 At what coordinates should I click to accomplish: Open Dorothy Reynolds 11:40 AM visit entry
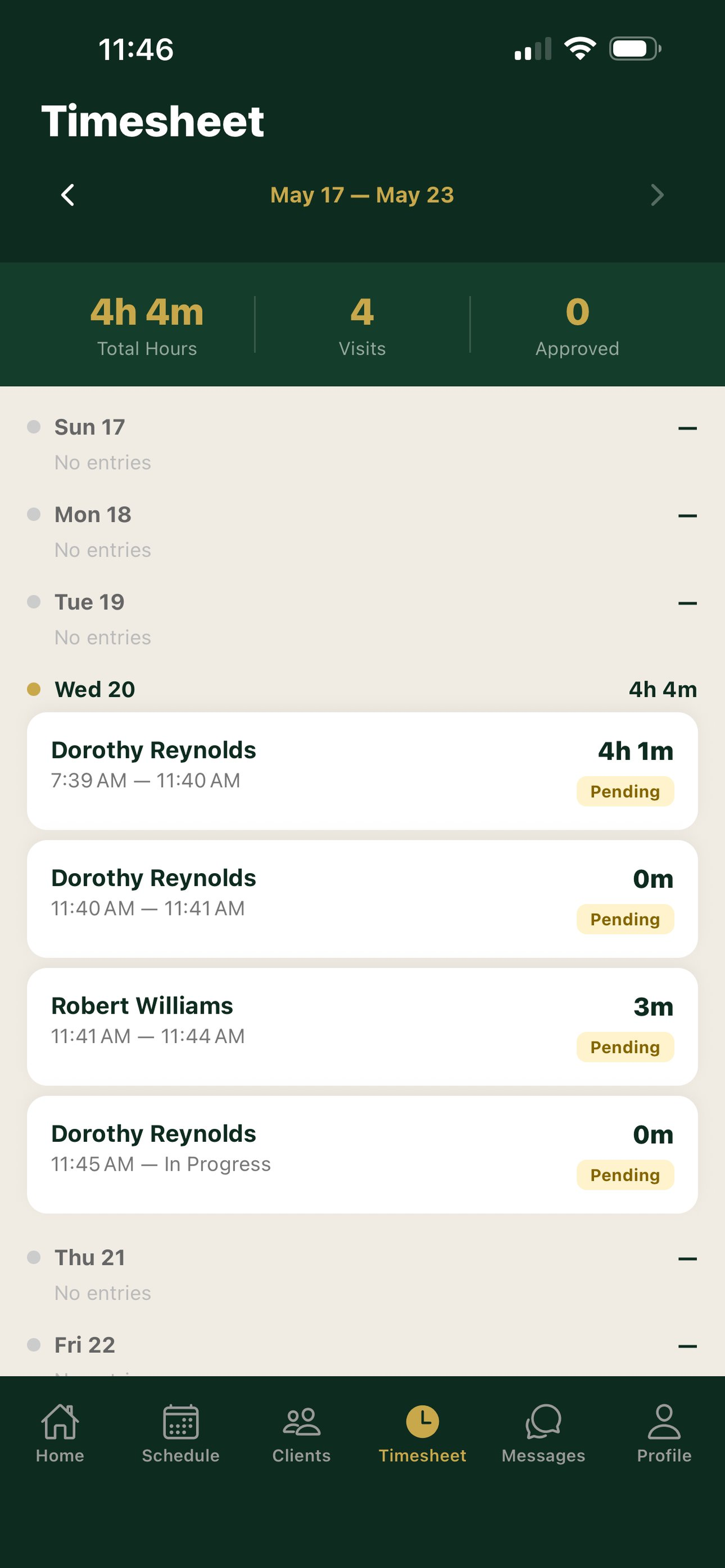(x=362, y=899)
